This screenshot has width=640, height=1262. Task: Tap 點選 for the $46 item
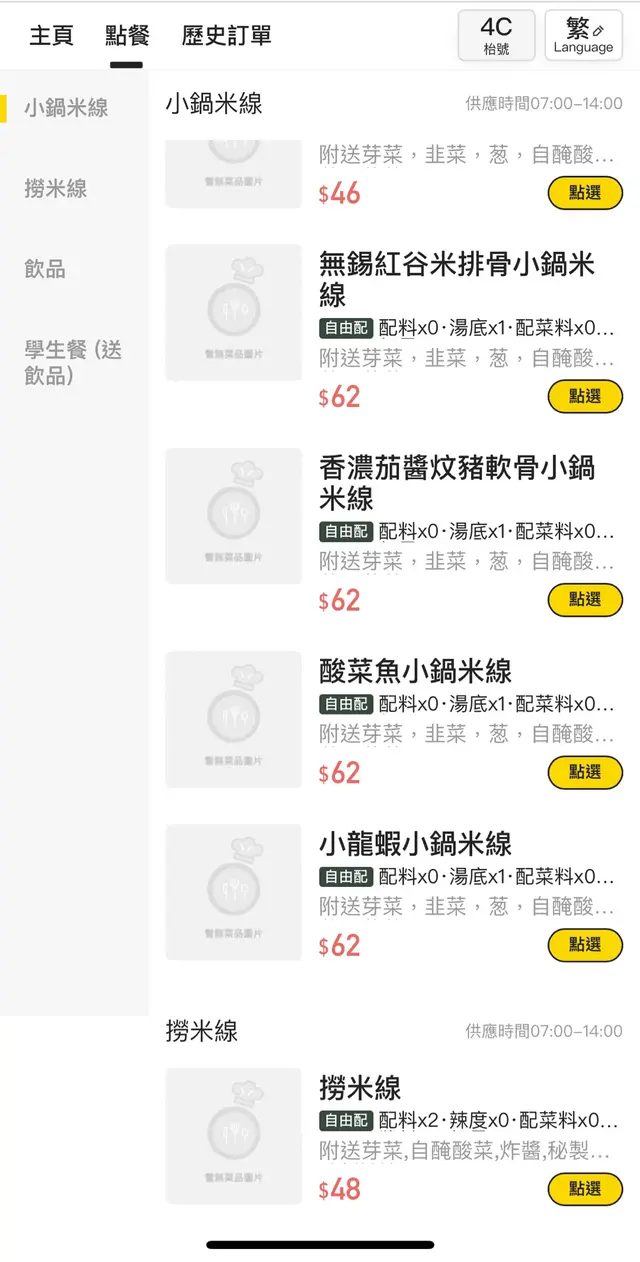585,193
